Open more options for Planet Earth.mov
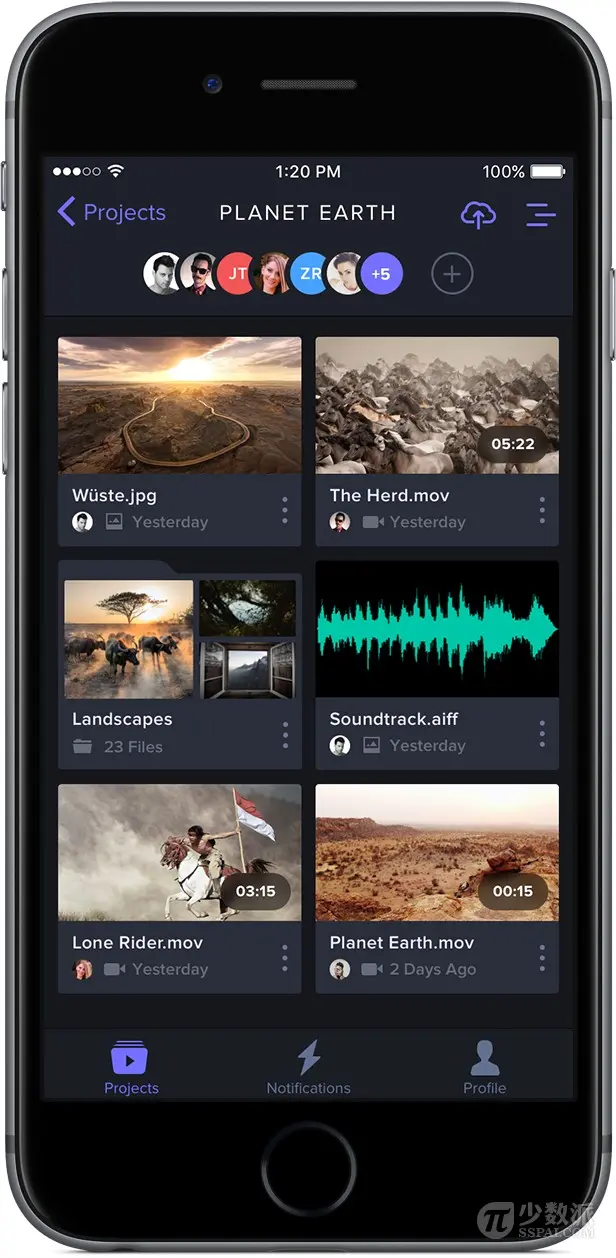Screen dimensions: 616x1258 [542, 958]
